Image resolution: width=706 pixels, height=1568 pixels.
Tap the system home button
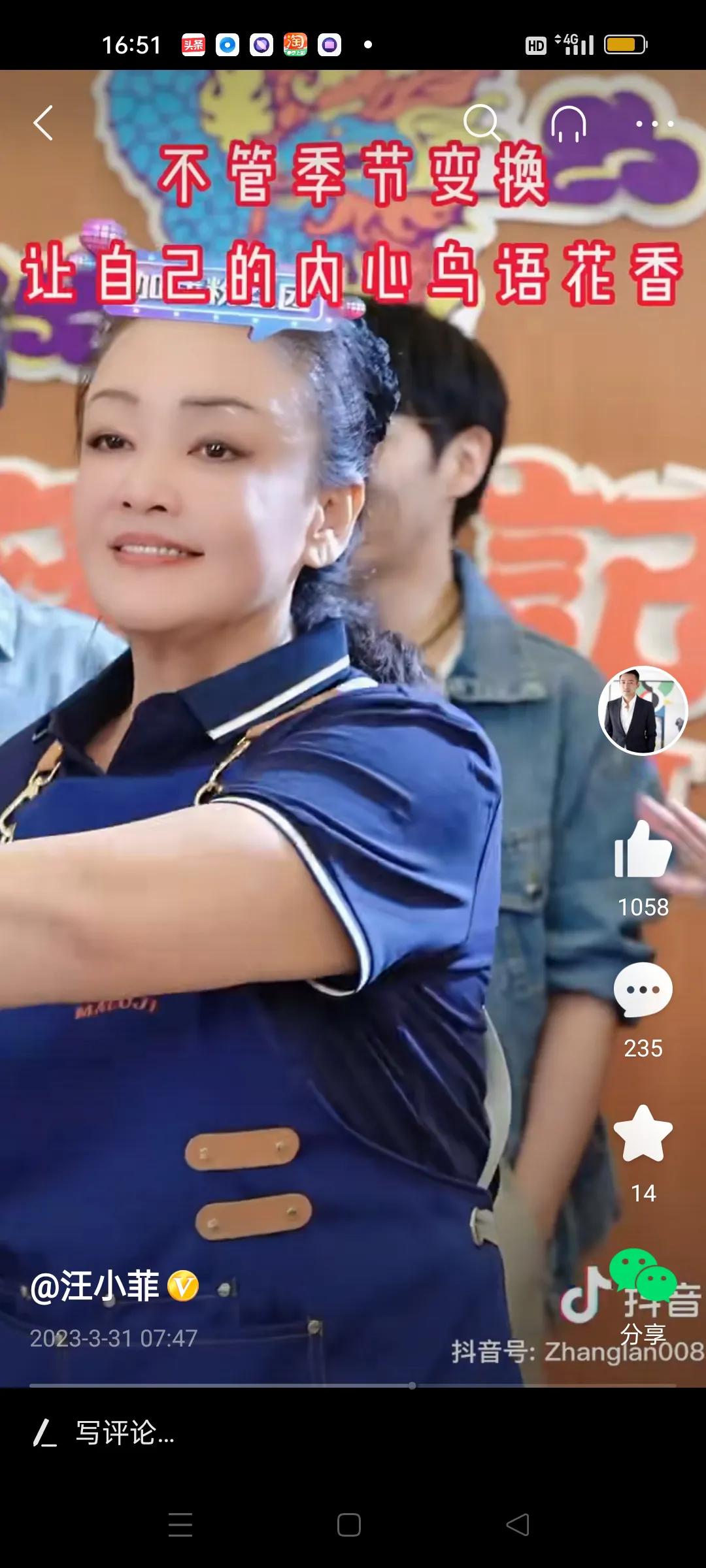pos(349,1525)
